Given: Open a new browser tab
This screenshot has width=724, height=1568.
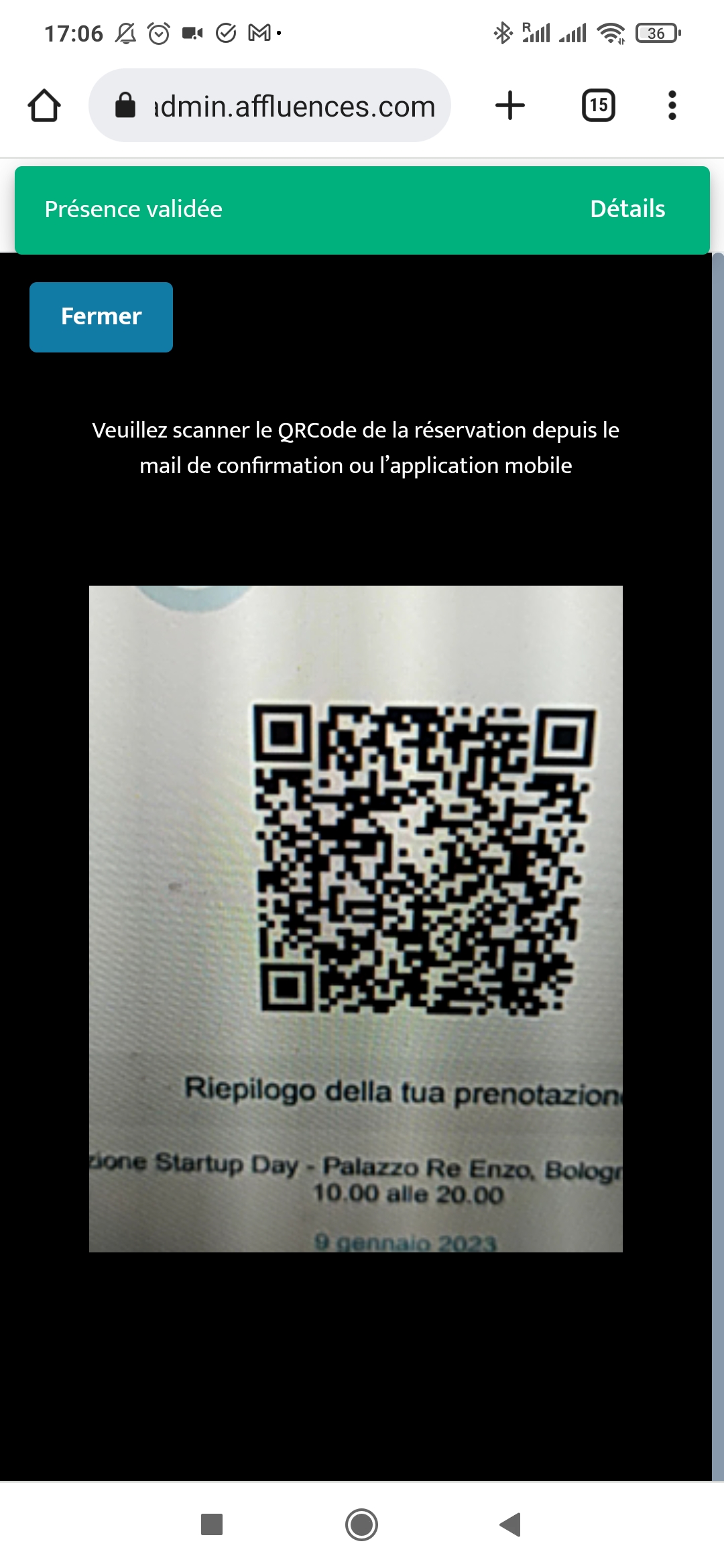Looking at the screenshot, I should 509,106.
